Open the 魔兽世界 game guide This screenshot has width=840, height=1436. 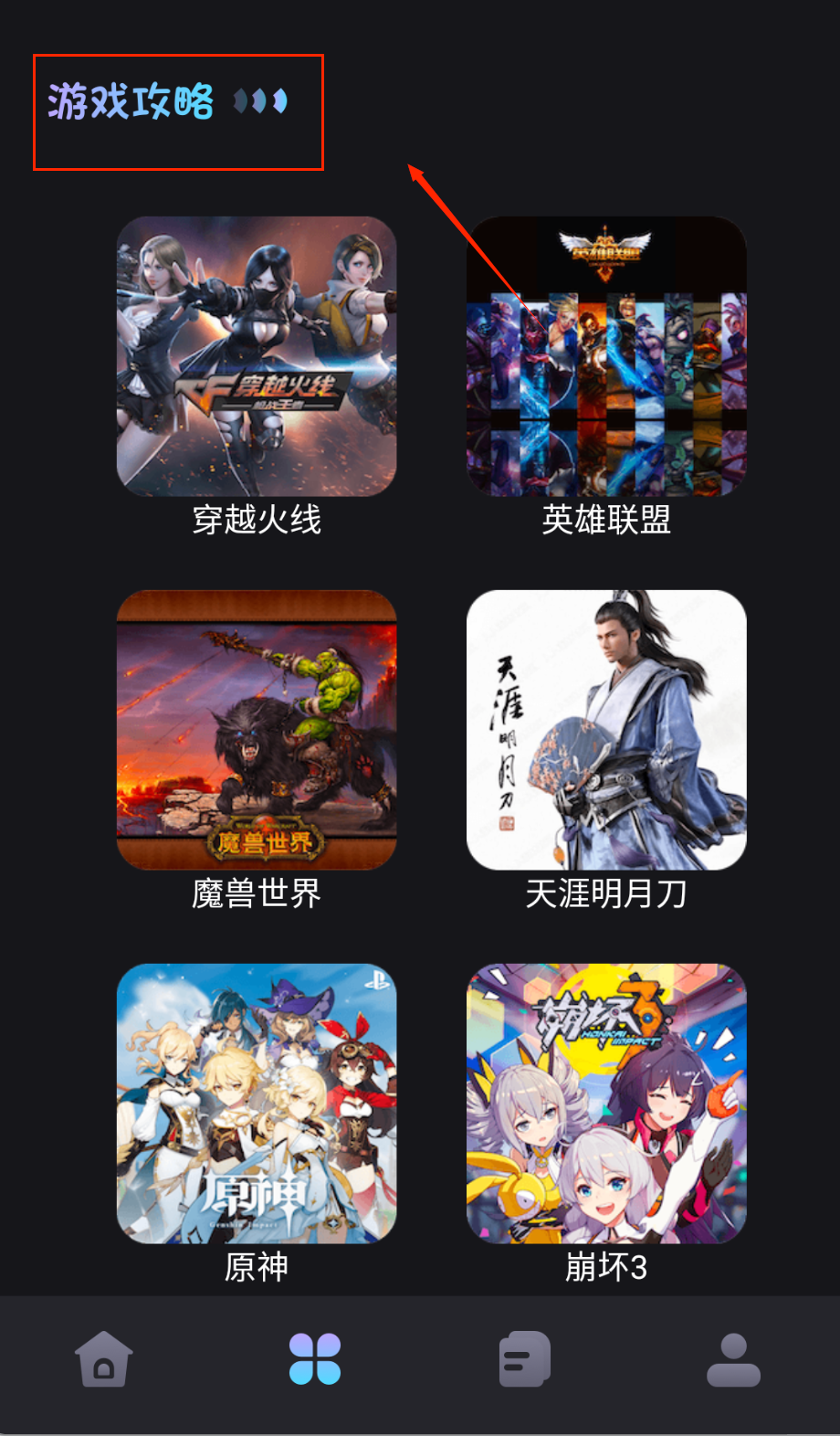coord(257,730)
